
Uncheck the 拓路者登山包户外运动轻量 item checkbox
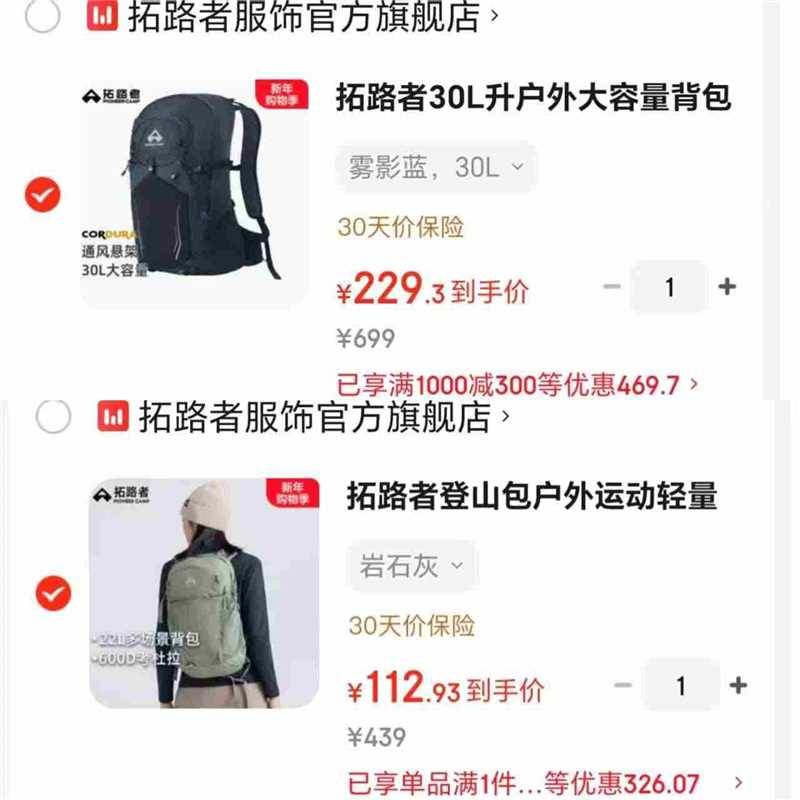[53, 594]
